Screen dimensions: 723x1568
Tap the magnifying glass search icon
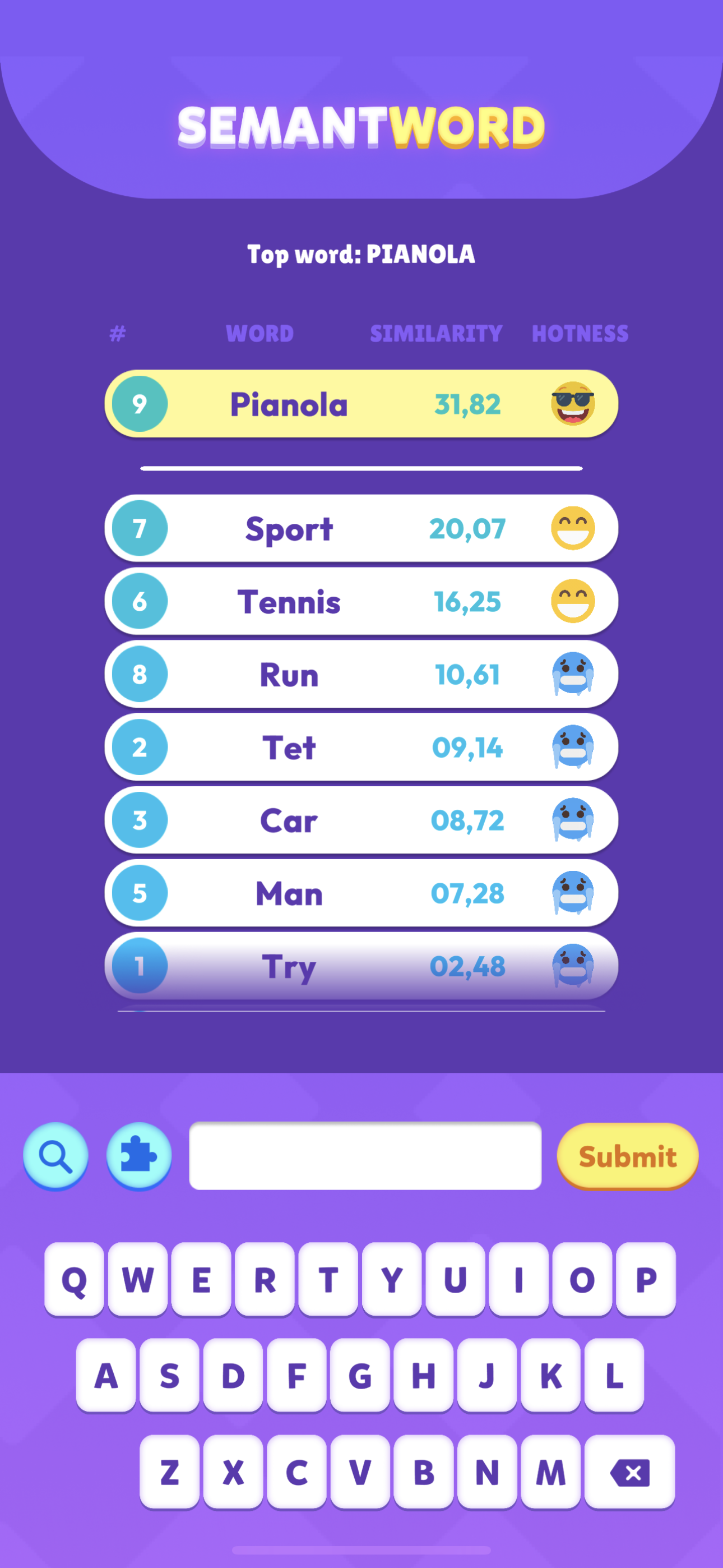55,1155
